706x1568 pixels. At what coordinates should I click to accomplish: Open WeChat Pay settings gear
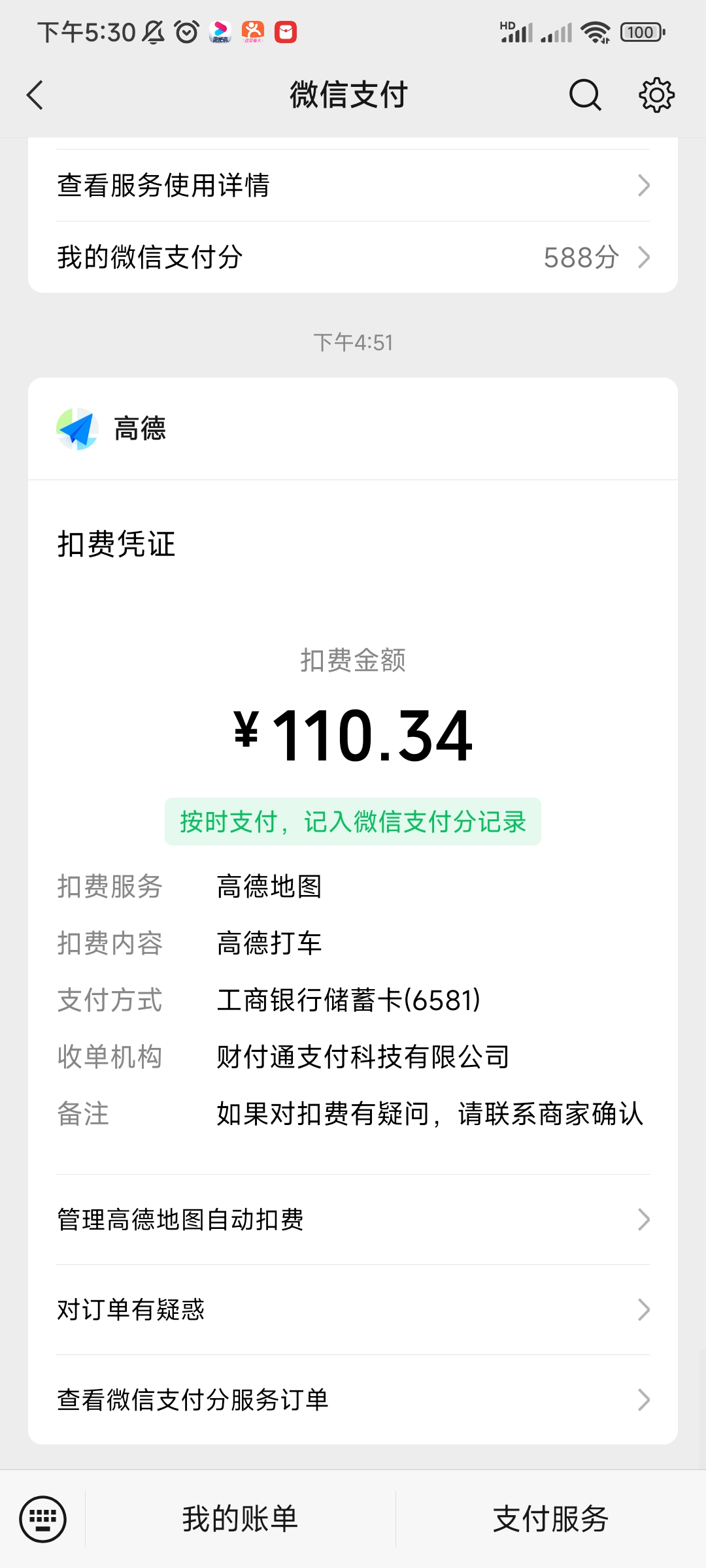pyautogui.click(x=656, y=95)
